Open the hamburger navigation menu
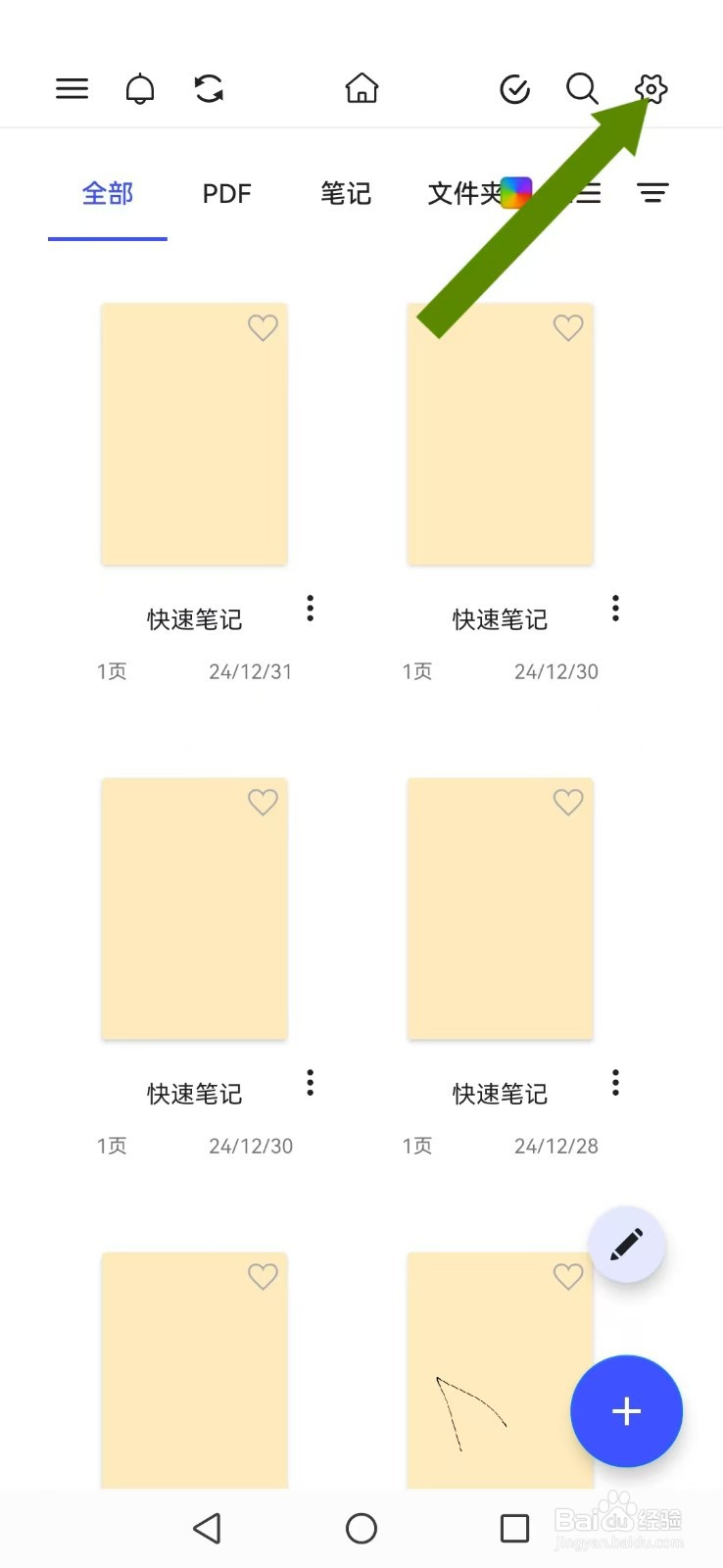The height and width of the screenshot is (1568, 723). [x=72, y=88]
